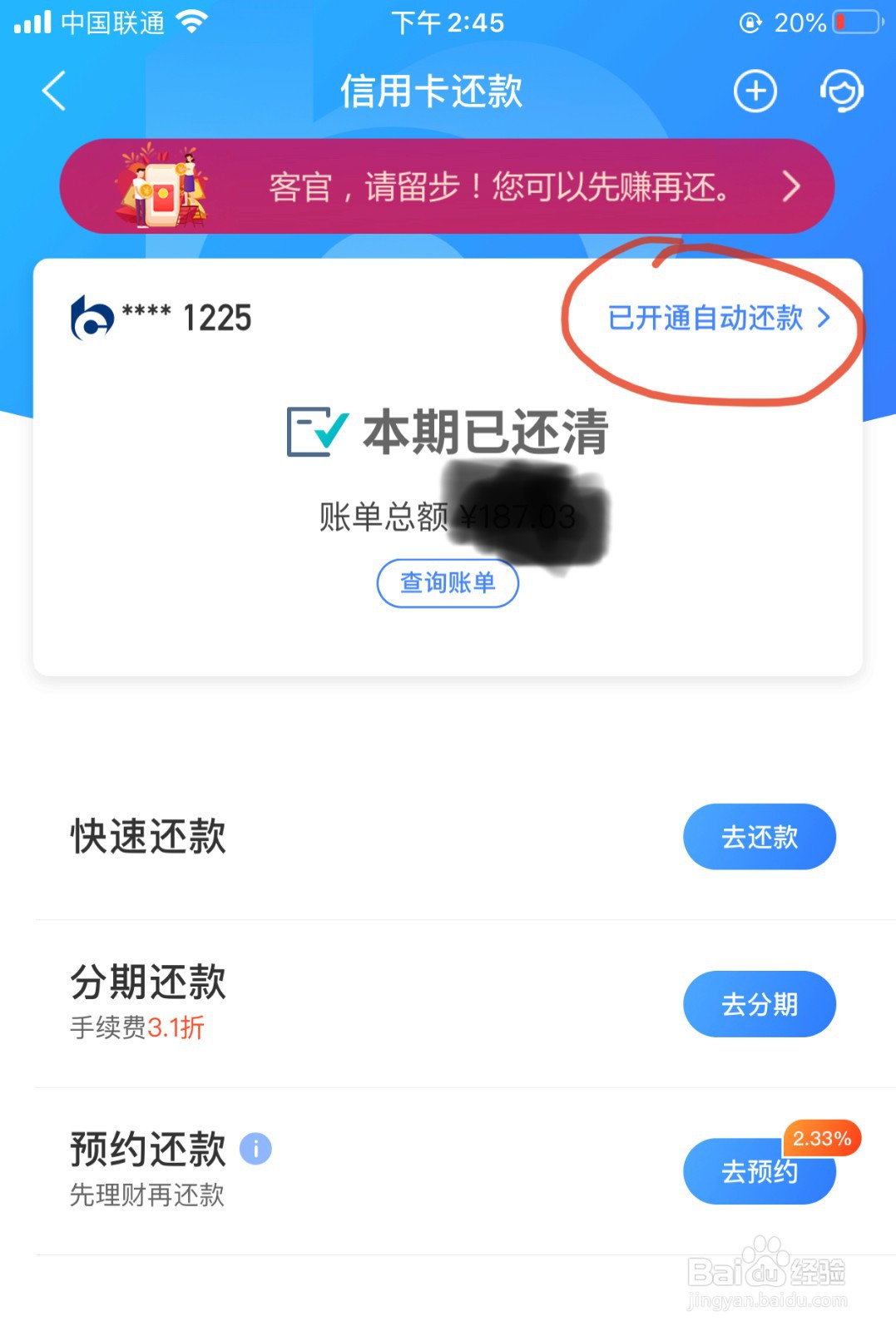Screen dimensions: 896x1331
Task: Tap 去还款 to start quick repayment
Action: pos(759,837)
